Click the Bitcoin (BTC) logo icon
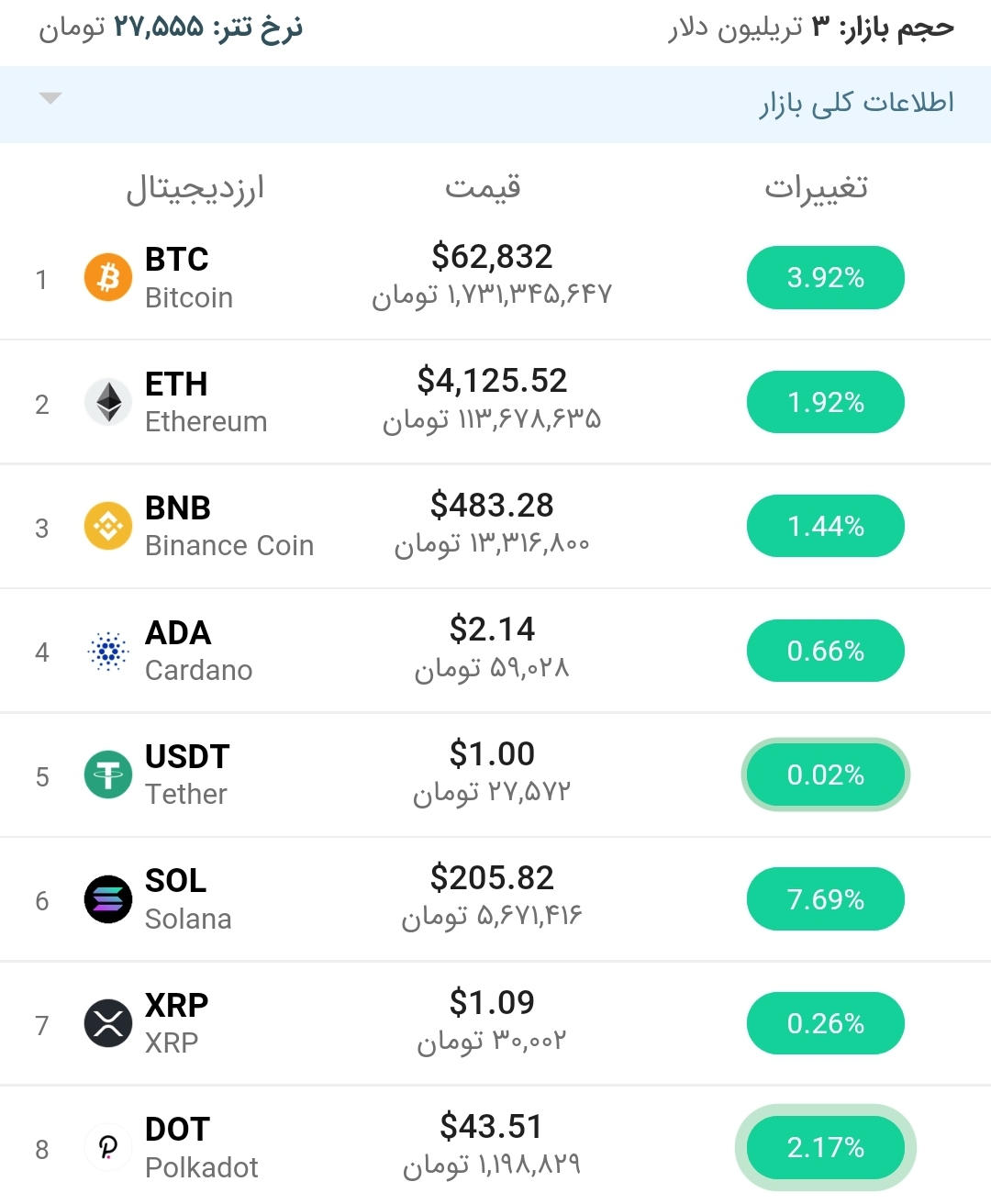Image resolution: width=991 pixels, height=1204 pixels. tap(107, 277)
